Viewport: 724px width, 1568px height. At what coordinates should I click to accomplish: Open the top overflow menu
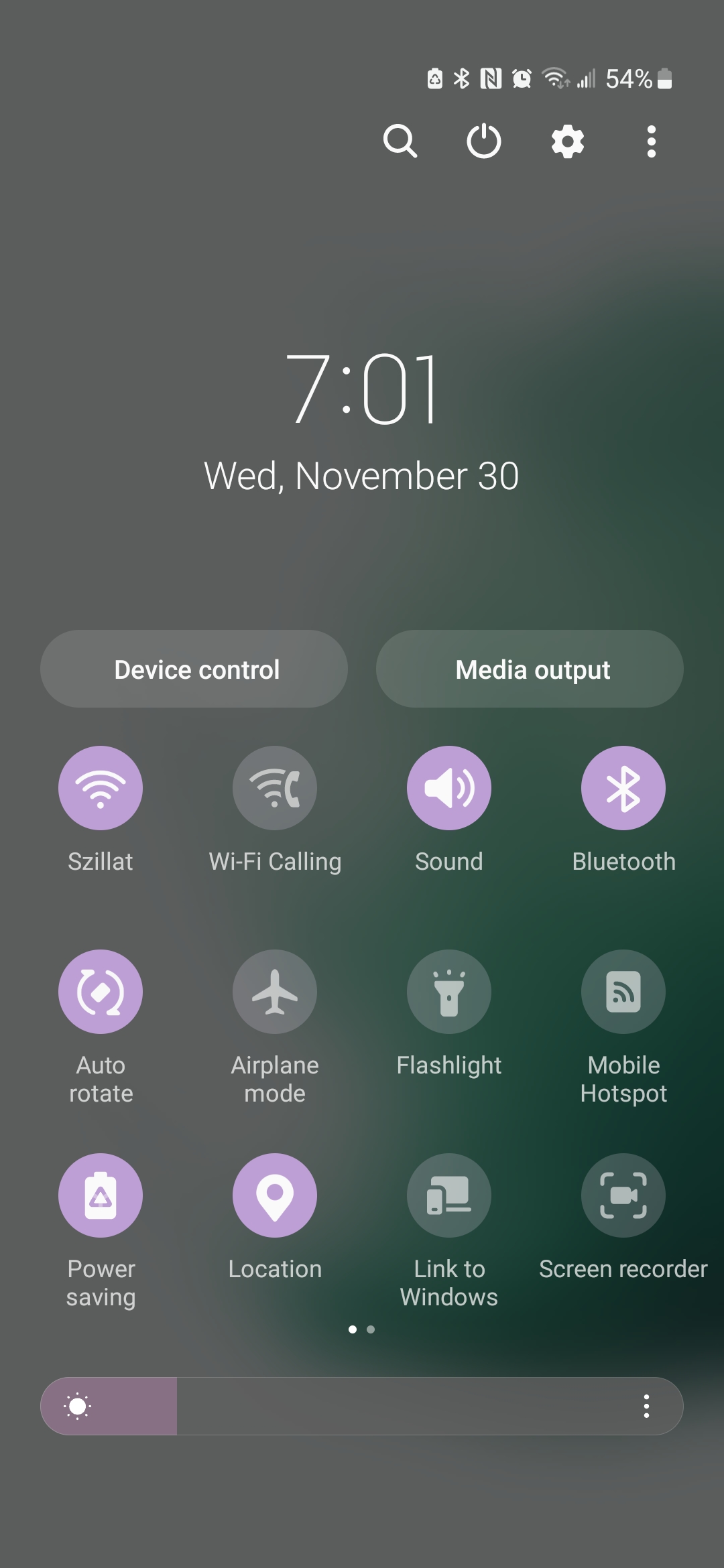tap(651, 141)
